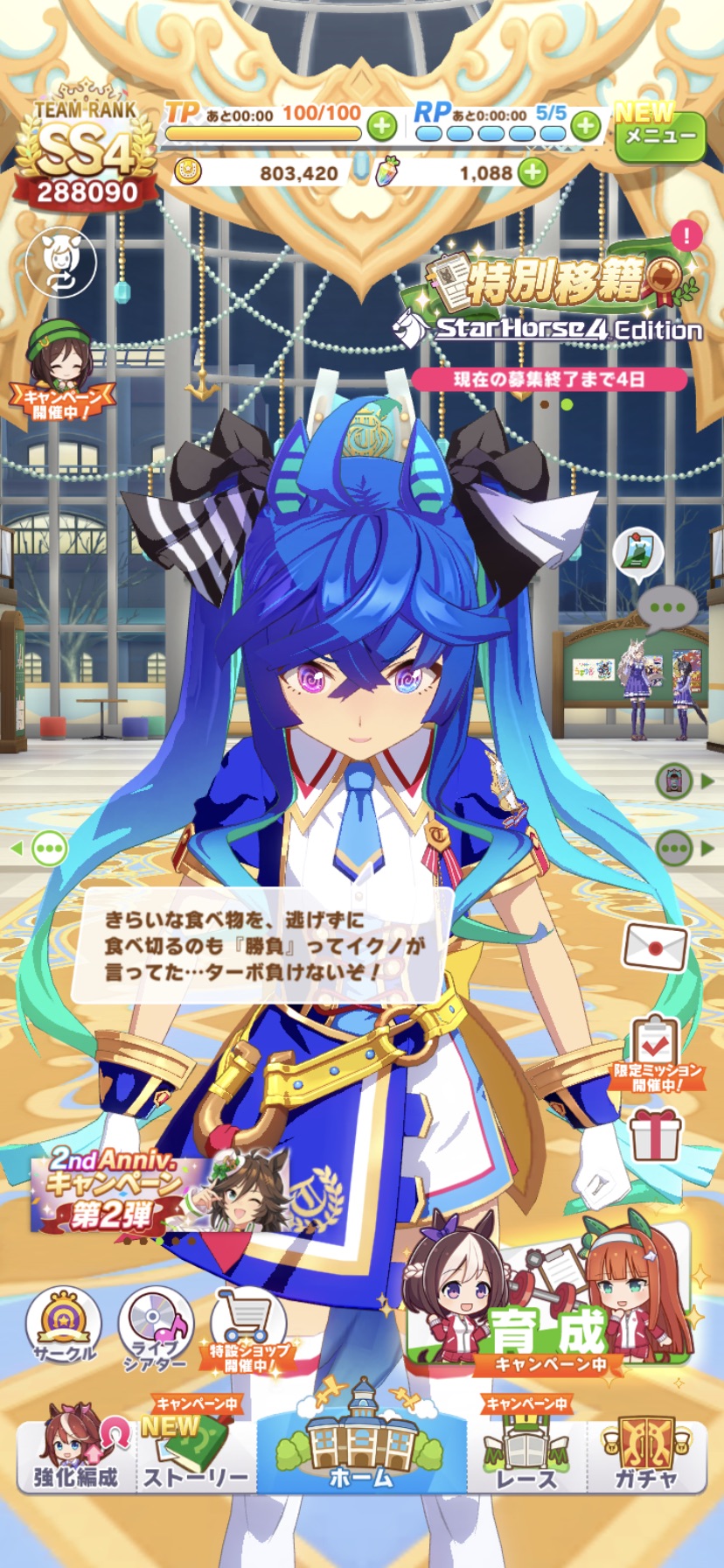Switch to the 強化編成 tab
724x1568 pixels.
tap(77, 1454)
